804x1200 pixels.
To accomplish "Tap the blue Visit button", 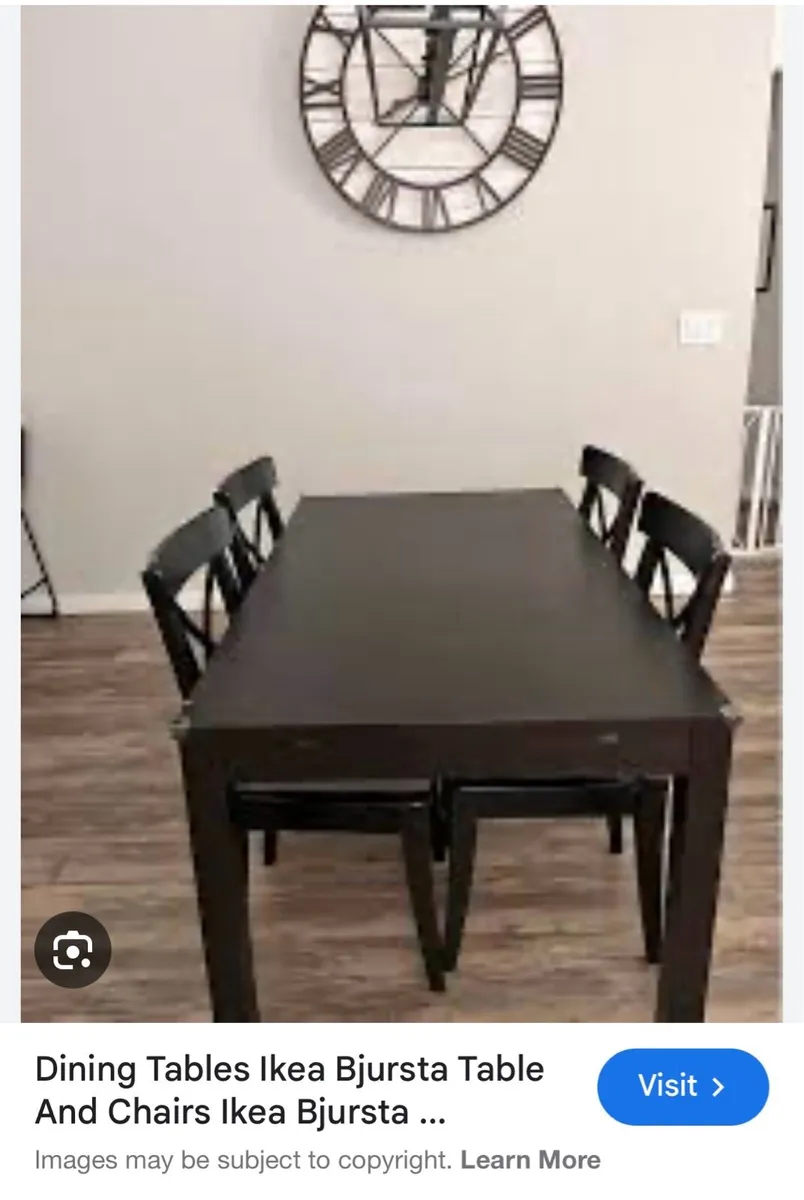I will pos(683,1087).
